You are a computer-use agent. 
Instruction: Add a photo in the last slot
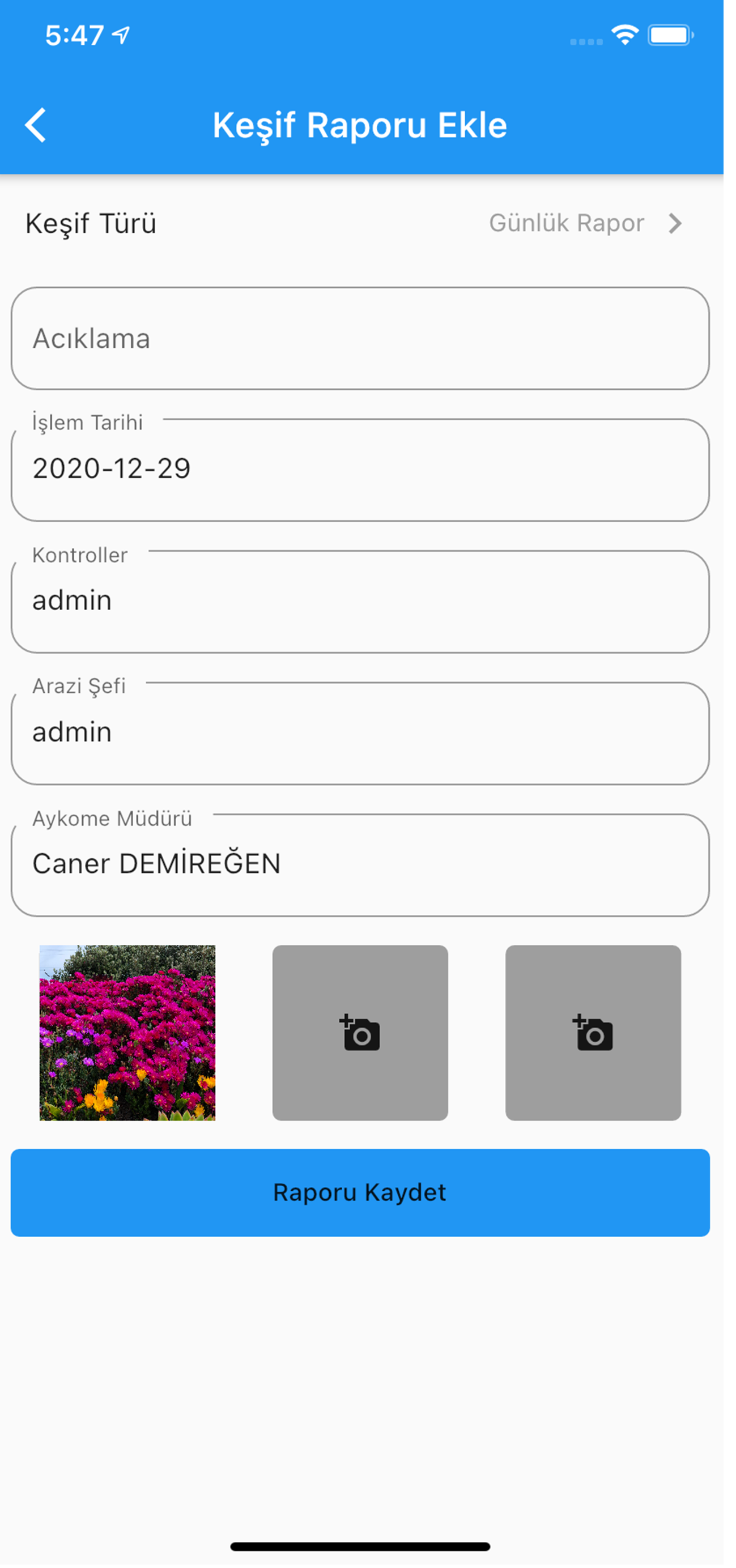pos(592,1032)
